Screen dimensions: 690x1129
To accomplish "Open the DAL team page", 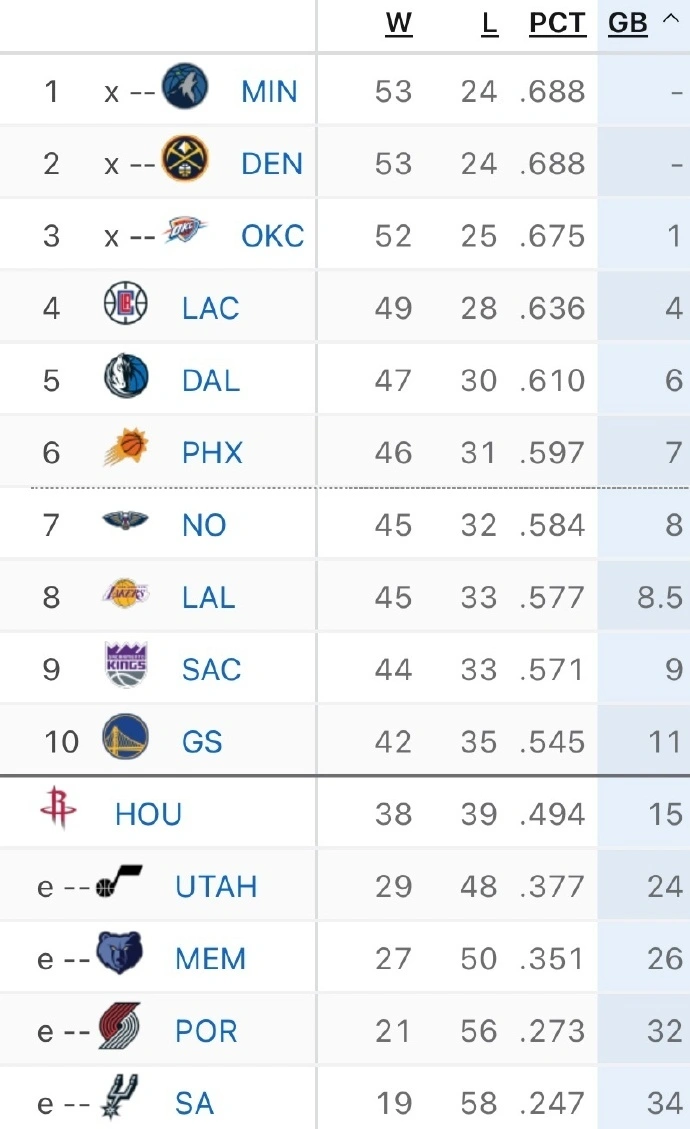I will coord(211,381).
